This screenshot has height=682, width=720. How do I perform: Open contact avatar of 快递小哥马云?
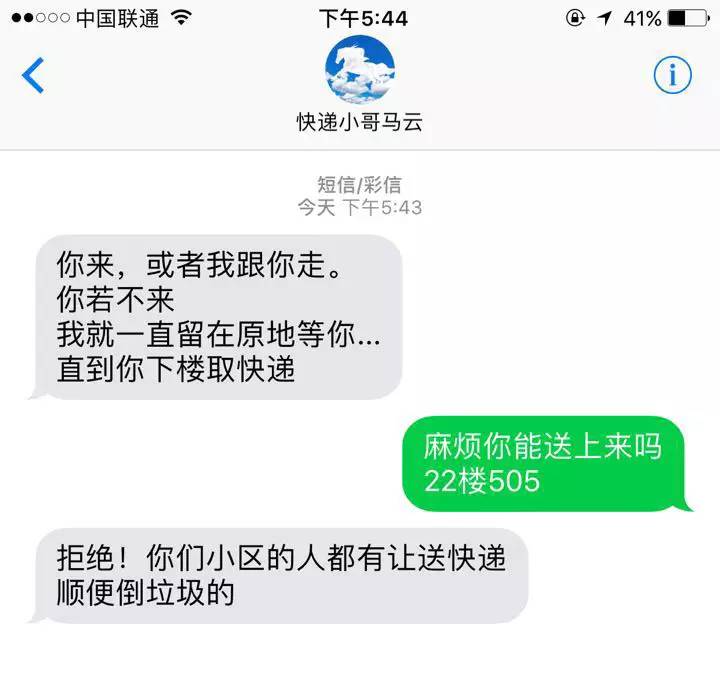pyautogui.click(x=360, y=69)
